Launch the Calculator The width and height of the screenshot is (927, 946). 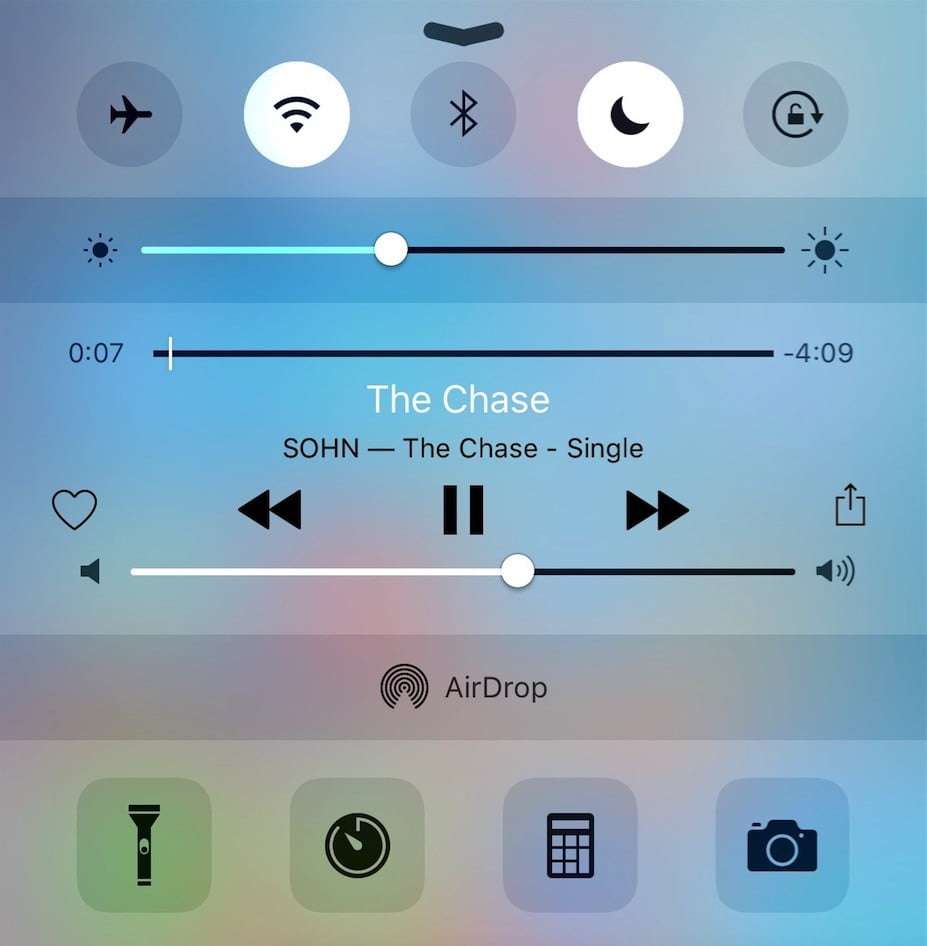570,845
